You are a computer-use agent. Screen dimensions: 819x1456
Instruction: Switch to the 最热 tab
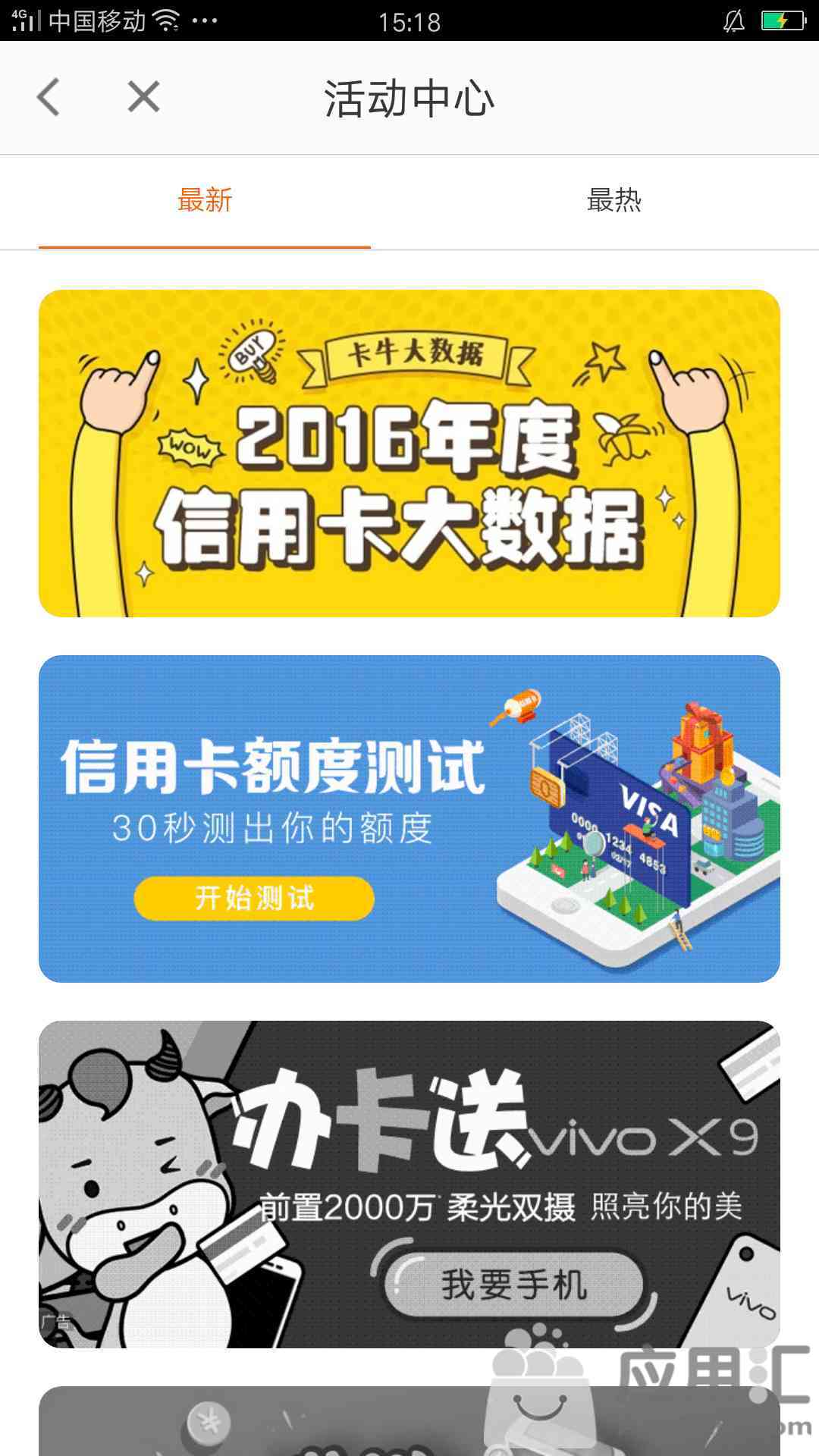613,201
